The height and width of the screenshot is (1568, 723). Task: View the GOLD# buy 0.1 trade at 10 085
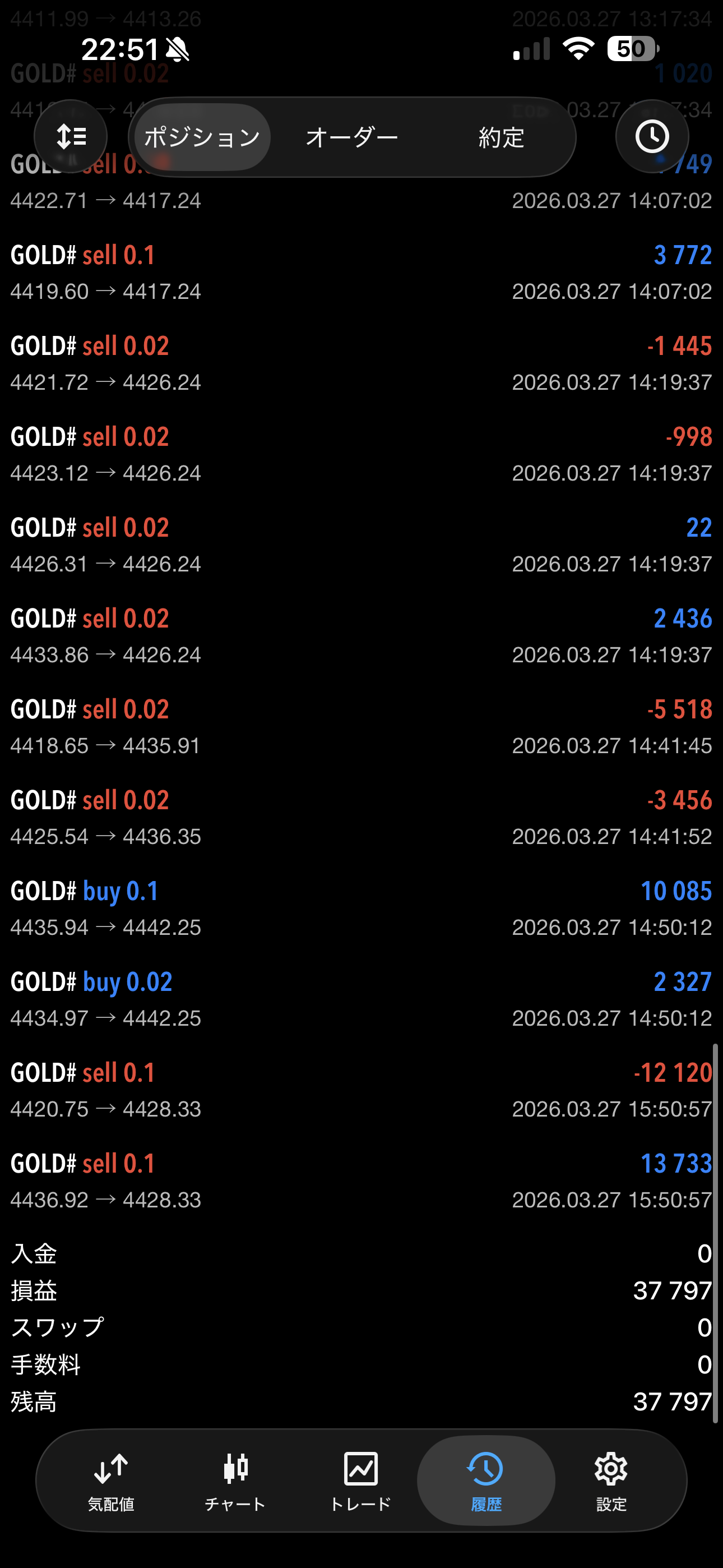[361, 908]
